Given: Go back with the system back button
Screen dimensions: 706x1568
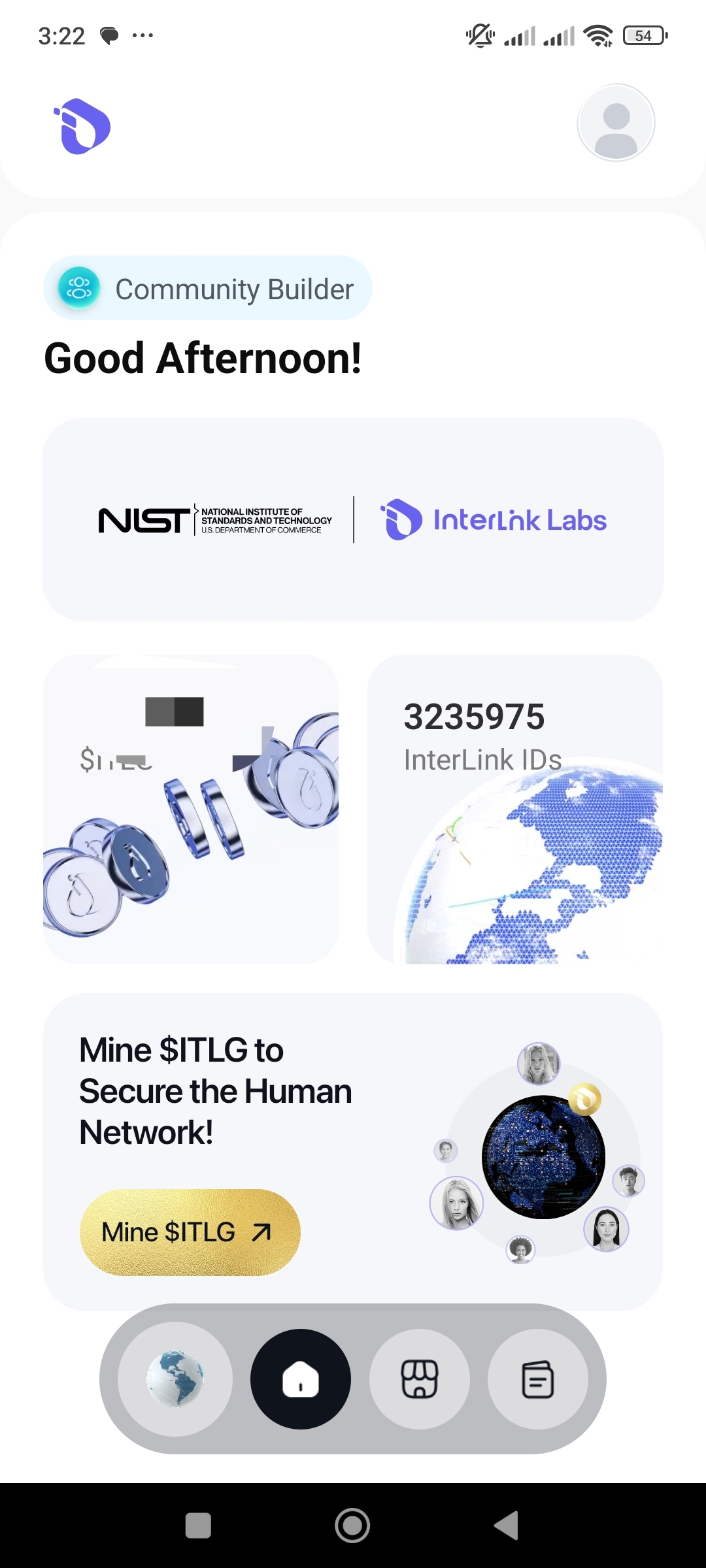Looking at the screenshot, I should (x=507, y=1526).
